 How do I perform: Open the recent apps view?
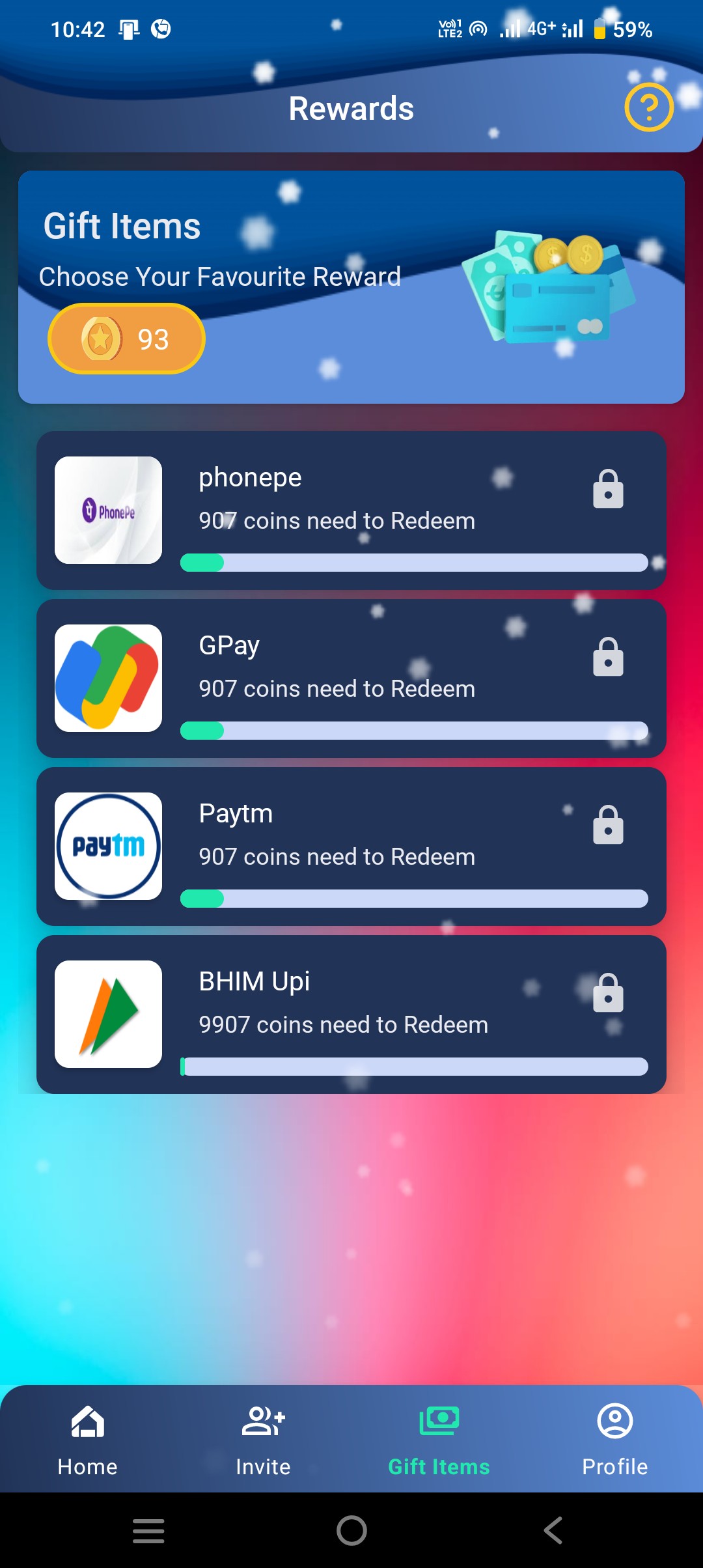(148, 1530)
